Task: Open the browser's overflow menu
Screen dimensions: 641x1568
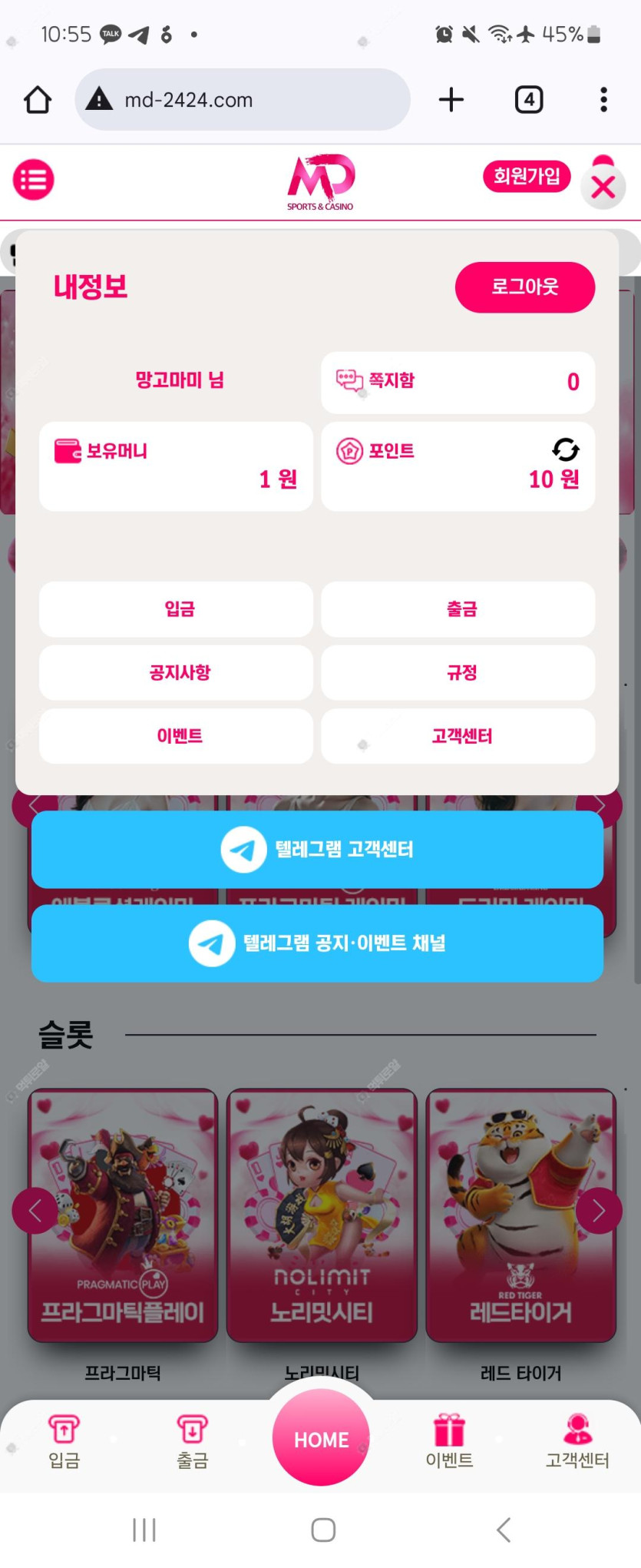Action: click(x=603, y=100)
